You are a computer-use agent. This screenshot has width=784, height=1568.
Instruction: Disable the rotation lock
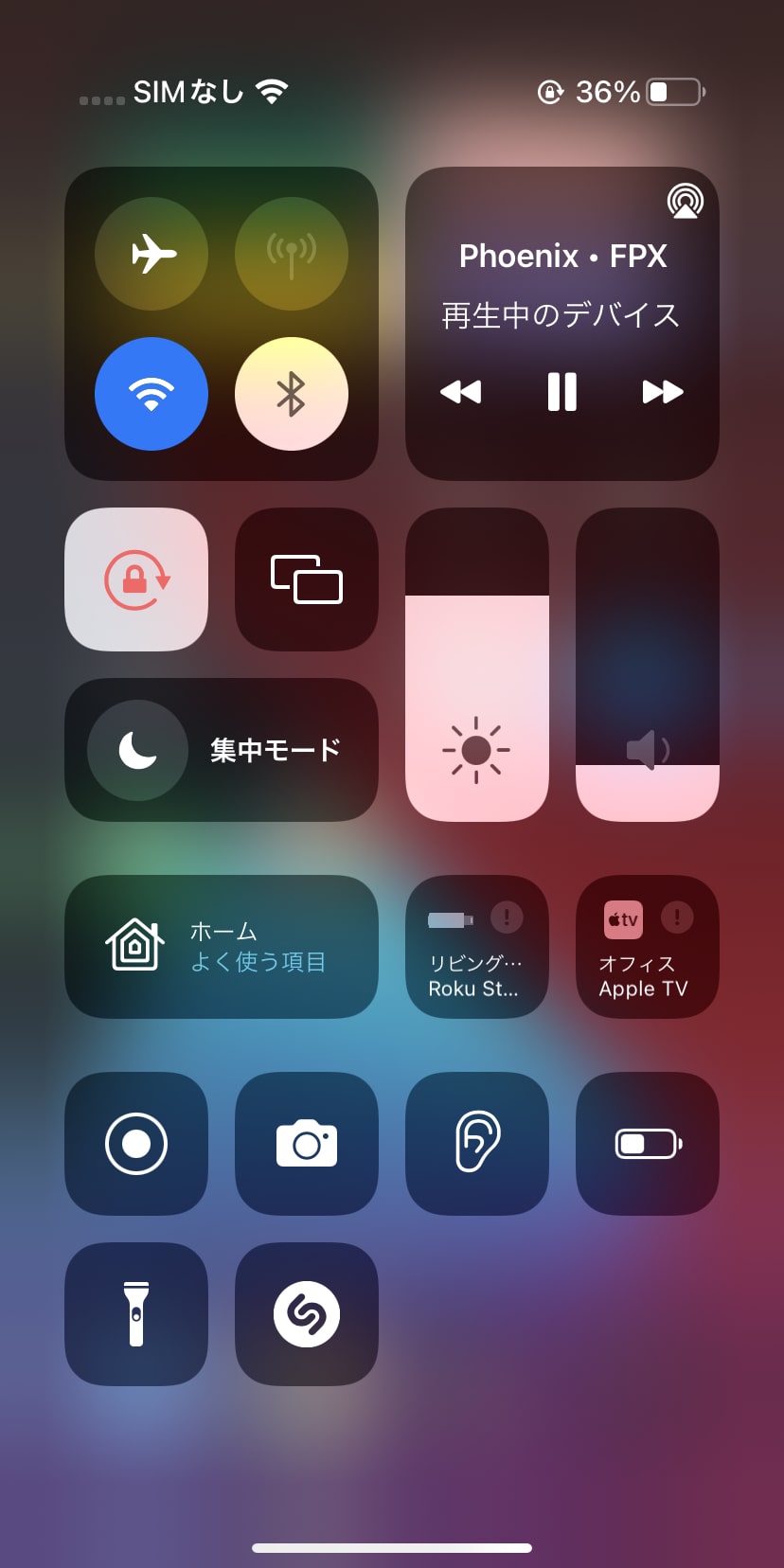[136, 579]
